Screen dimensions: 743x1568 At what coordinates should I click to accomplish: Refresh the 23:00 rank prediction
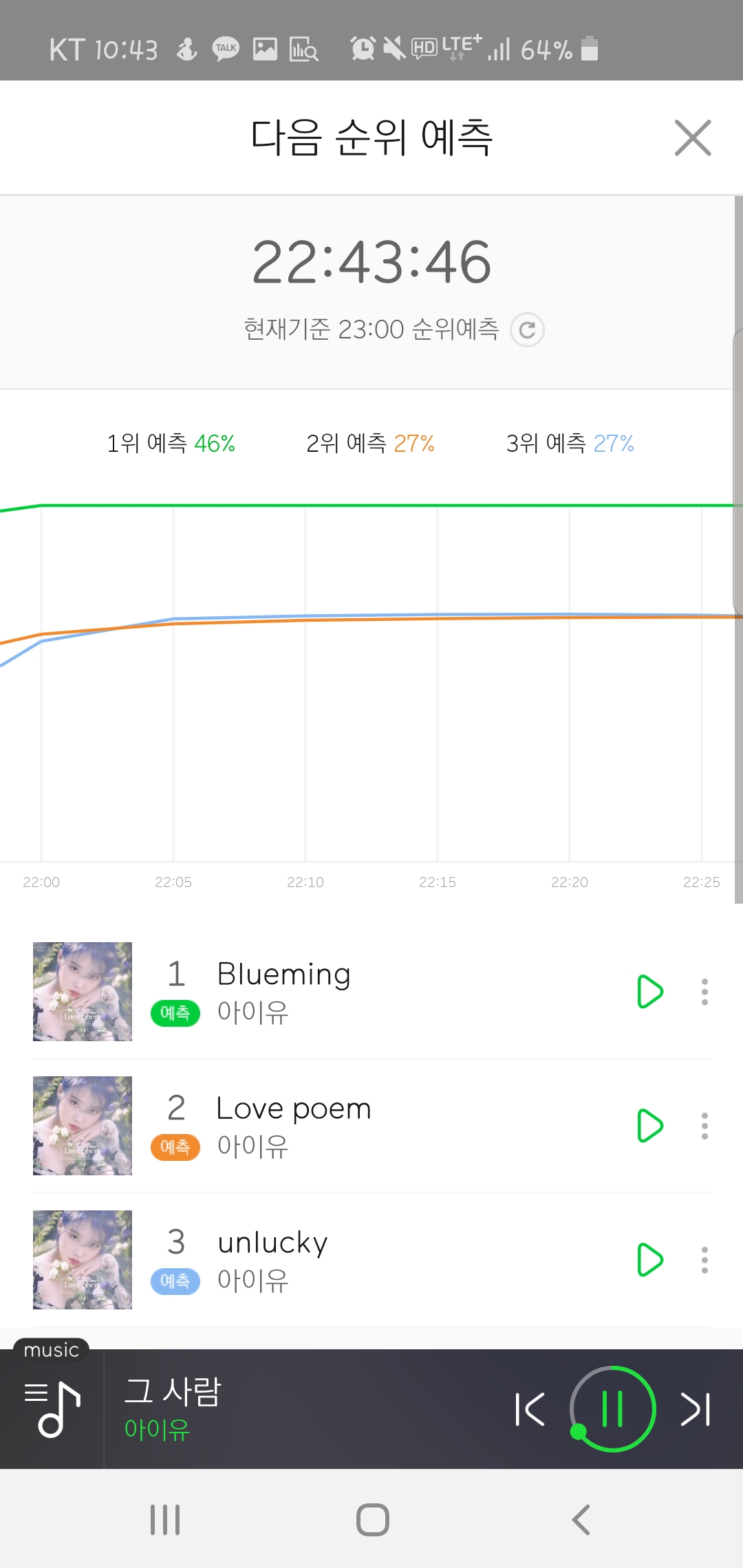(527, 330)
